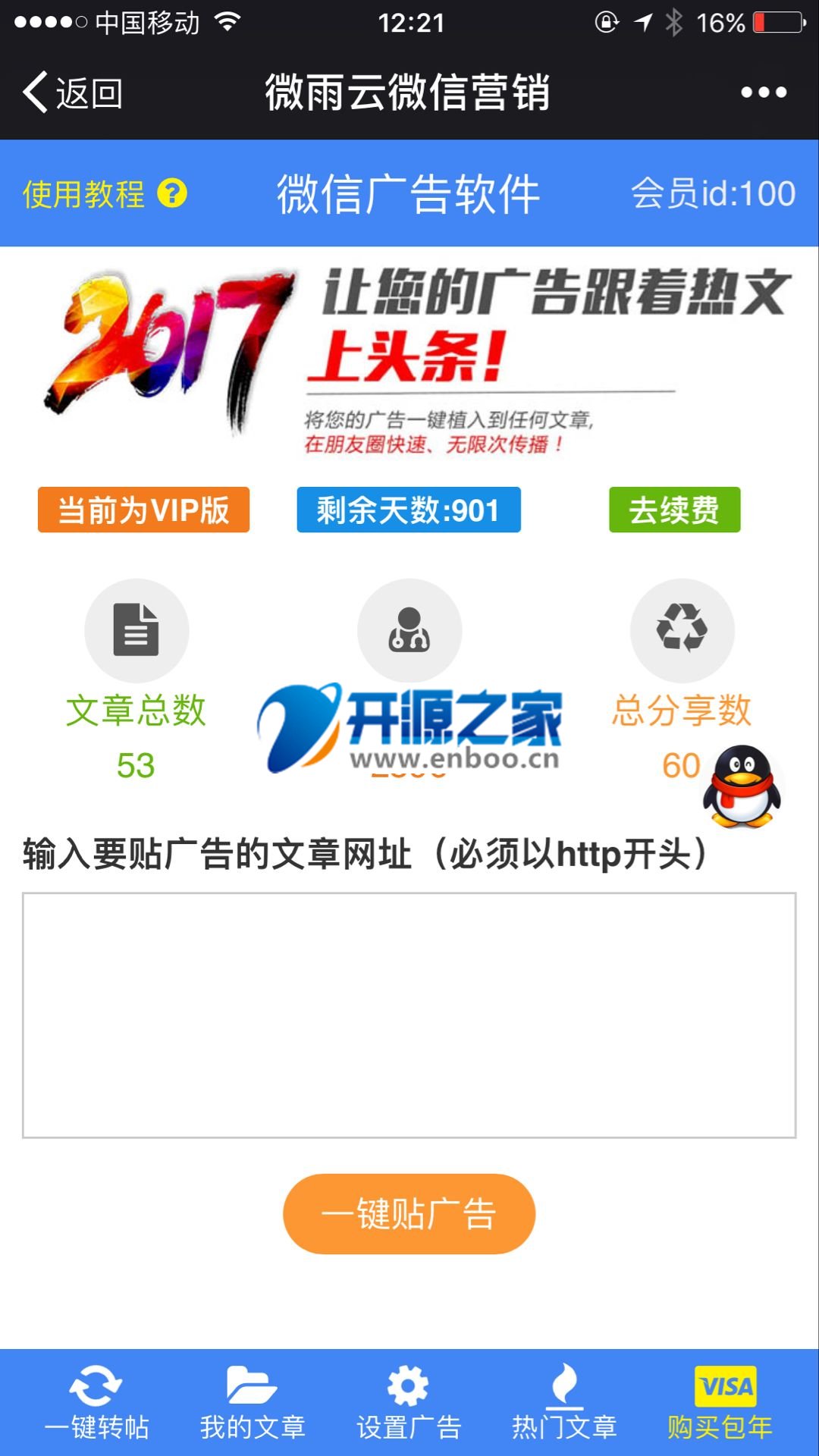
Task: Open the 我的文章 tab
Action: point(252,1403)
